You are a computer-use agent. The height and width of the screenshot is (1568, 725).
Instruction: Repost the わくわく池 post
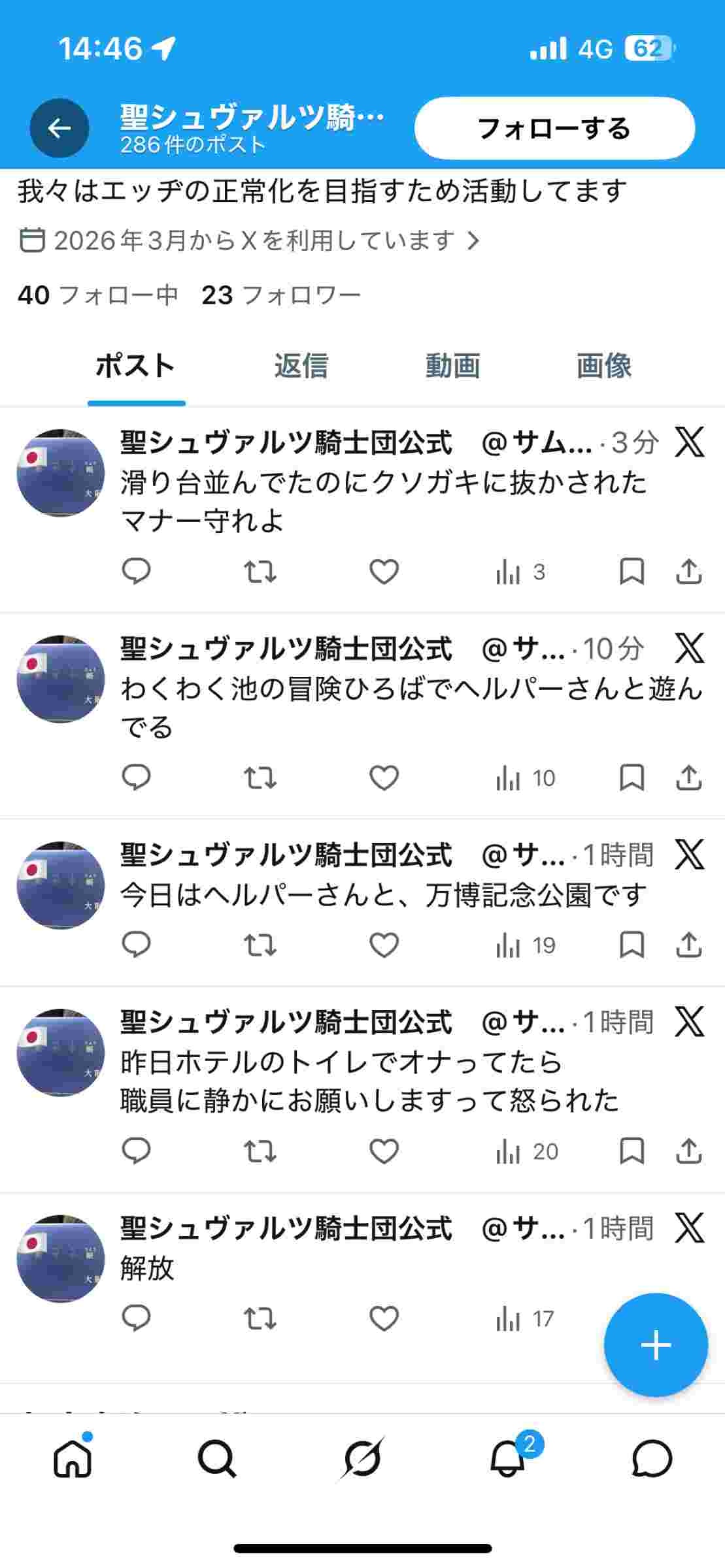pos(260,778)
